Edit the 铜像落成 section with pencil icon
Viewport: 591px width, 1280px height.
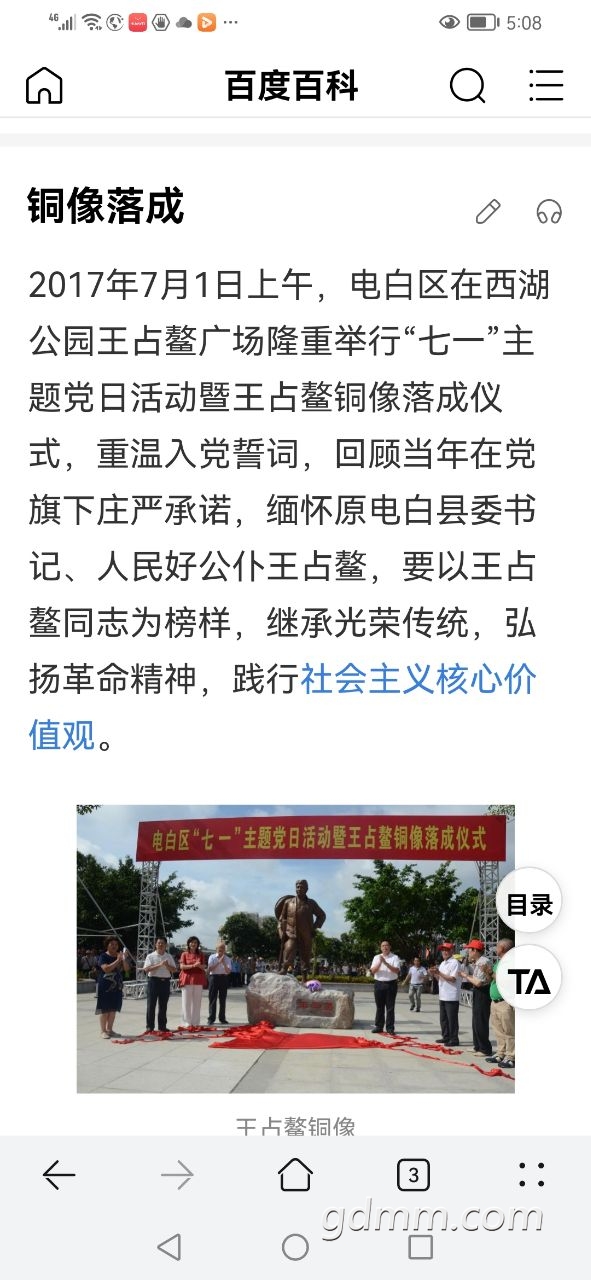pyautogui.click(x=488, y=211)
